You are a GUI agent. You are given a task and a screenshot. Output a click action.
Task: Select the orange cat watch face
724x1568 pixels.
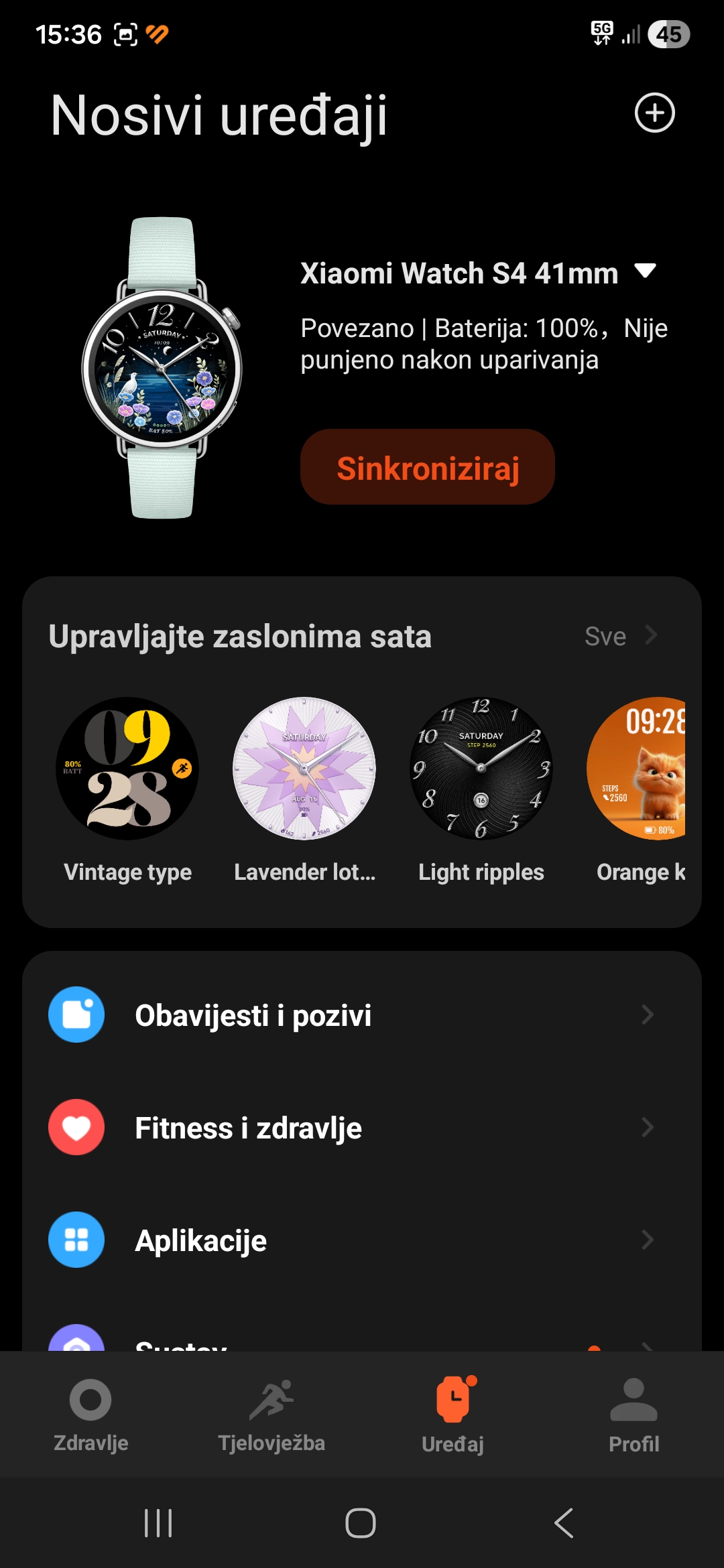(x=637, y=769)
